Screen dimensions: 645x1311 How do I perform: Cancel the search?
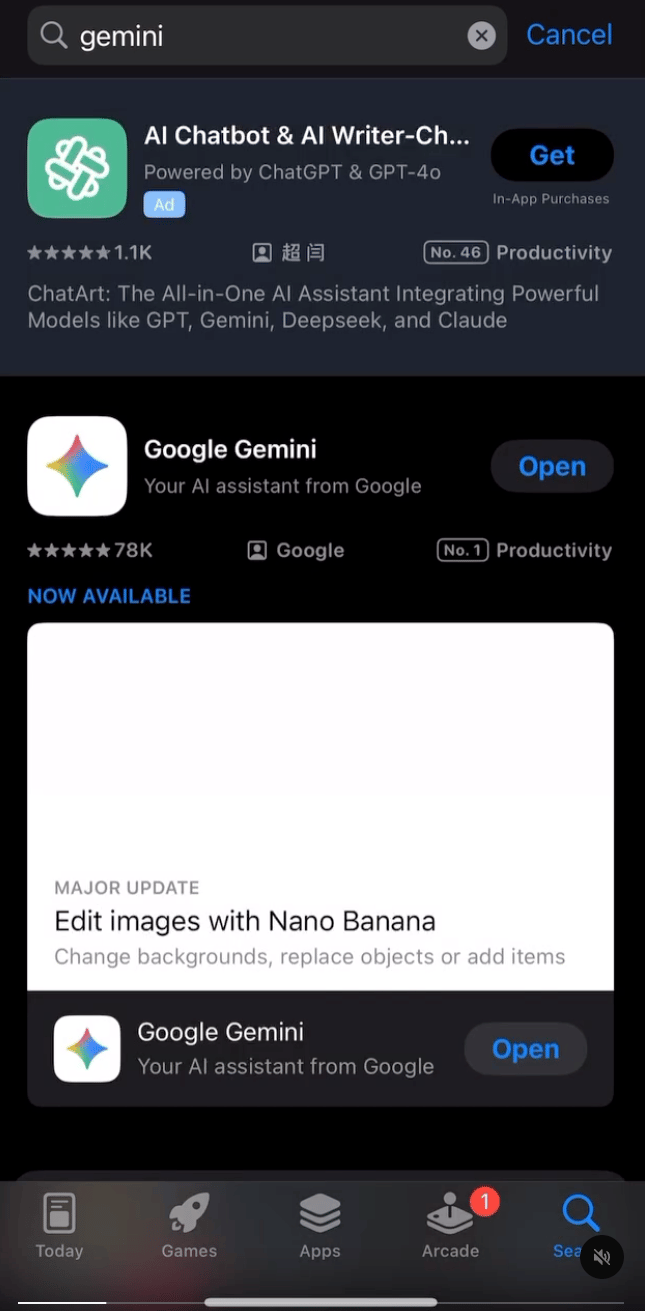[x=569, y=35]
